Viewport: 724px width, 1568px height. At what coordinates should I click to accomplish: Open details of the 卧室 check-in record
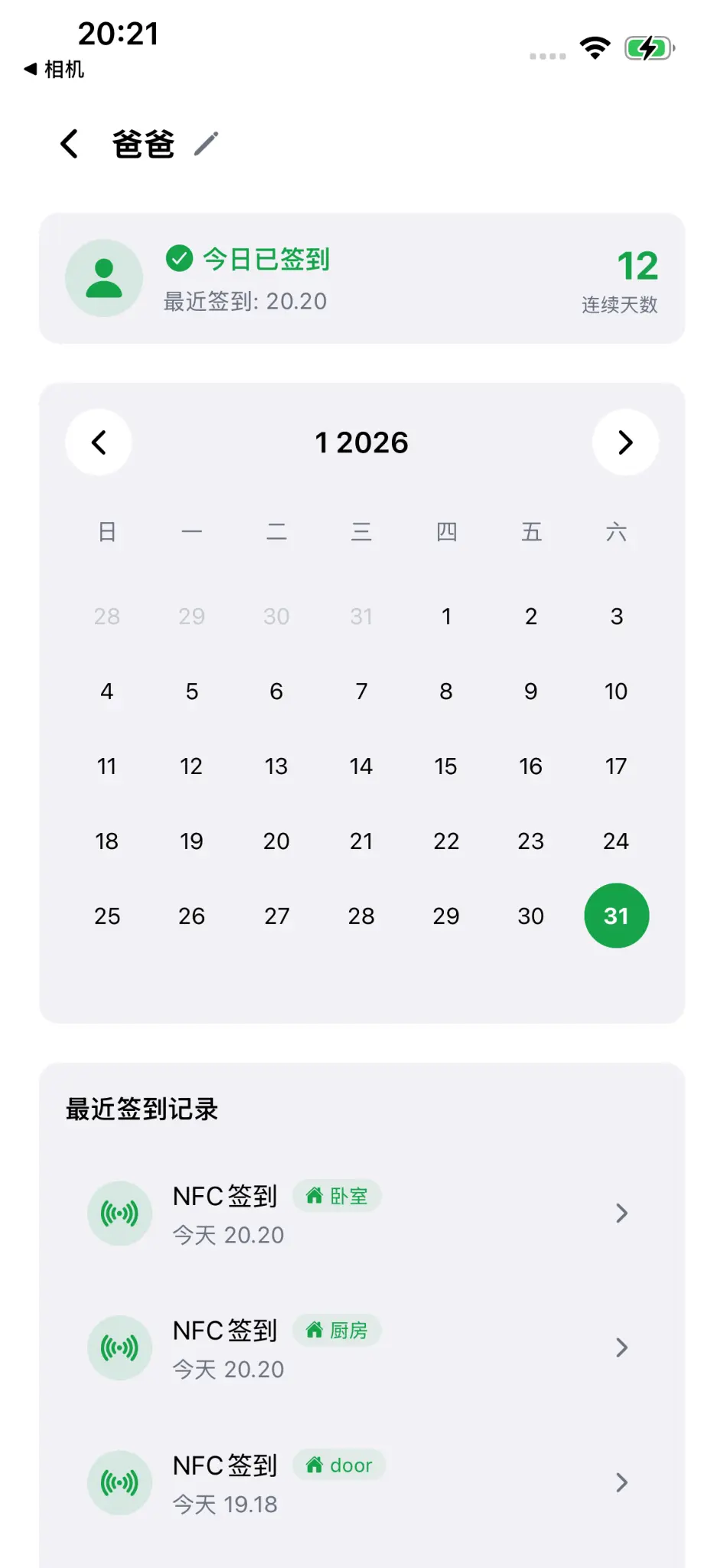tap(621, 1213)
